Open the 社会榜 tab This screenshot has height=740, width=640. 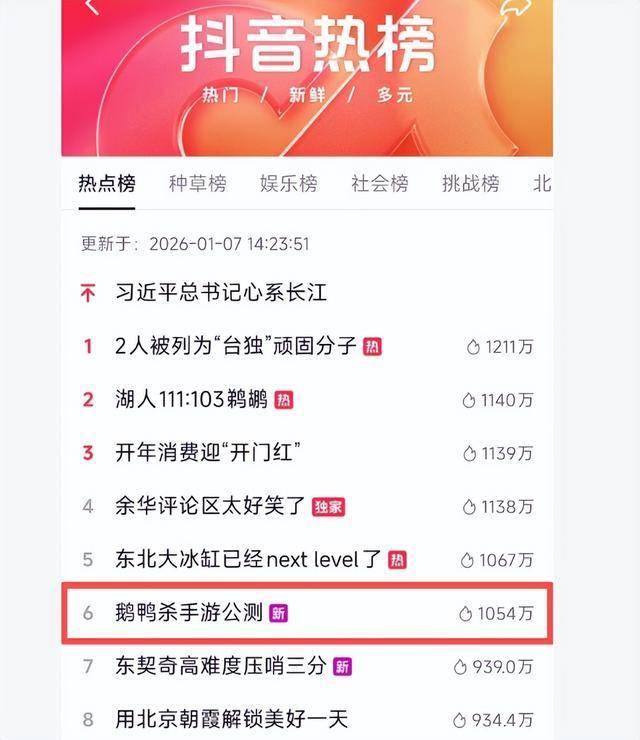click(x=379, y=184)
